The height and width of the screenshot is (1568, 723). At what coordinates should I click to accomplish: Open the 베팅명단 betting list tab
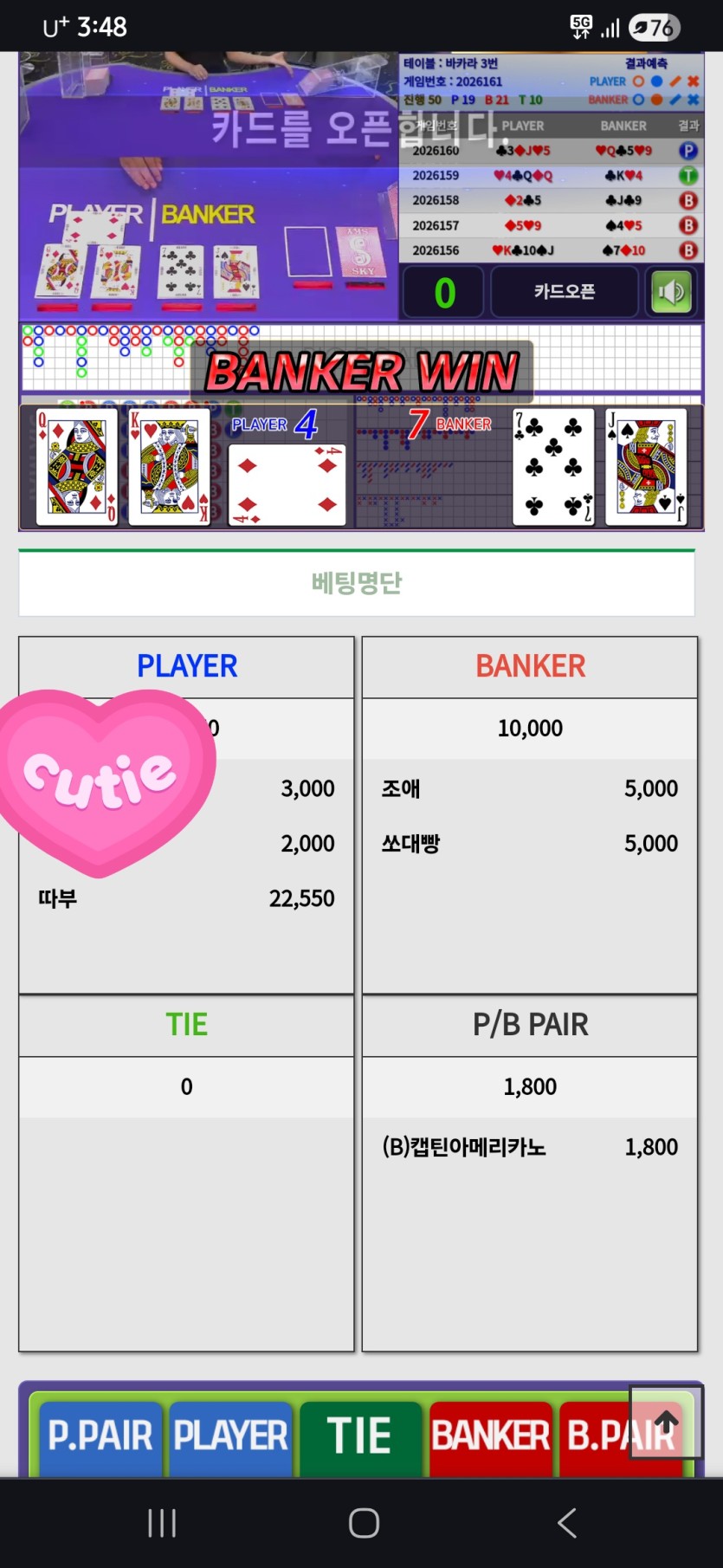coord(357,583)
